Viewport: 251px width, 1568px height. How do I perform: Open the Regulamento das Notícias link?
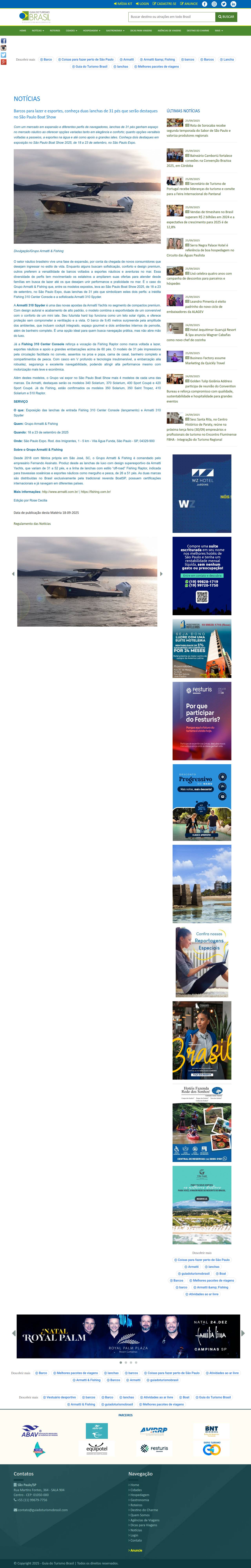(32, 523)
